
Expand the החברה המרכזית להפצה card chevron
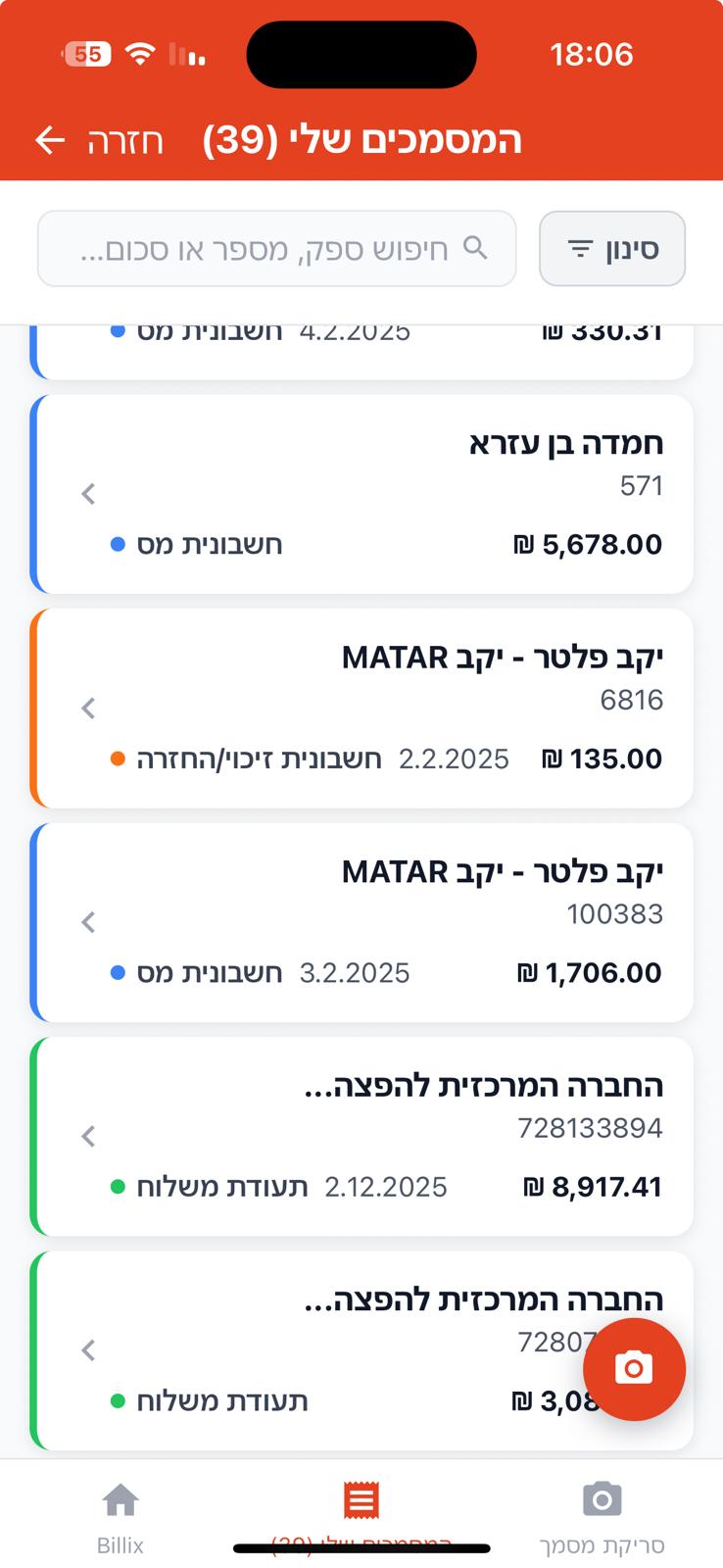click(x=87, y=1136)
